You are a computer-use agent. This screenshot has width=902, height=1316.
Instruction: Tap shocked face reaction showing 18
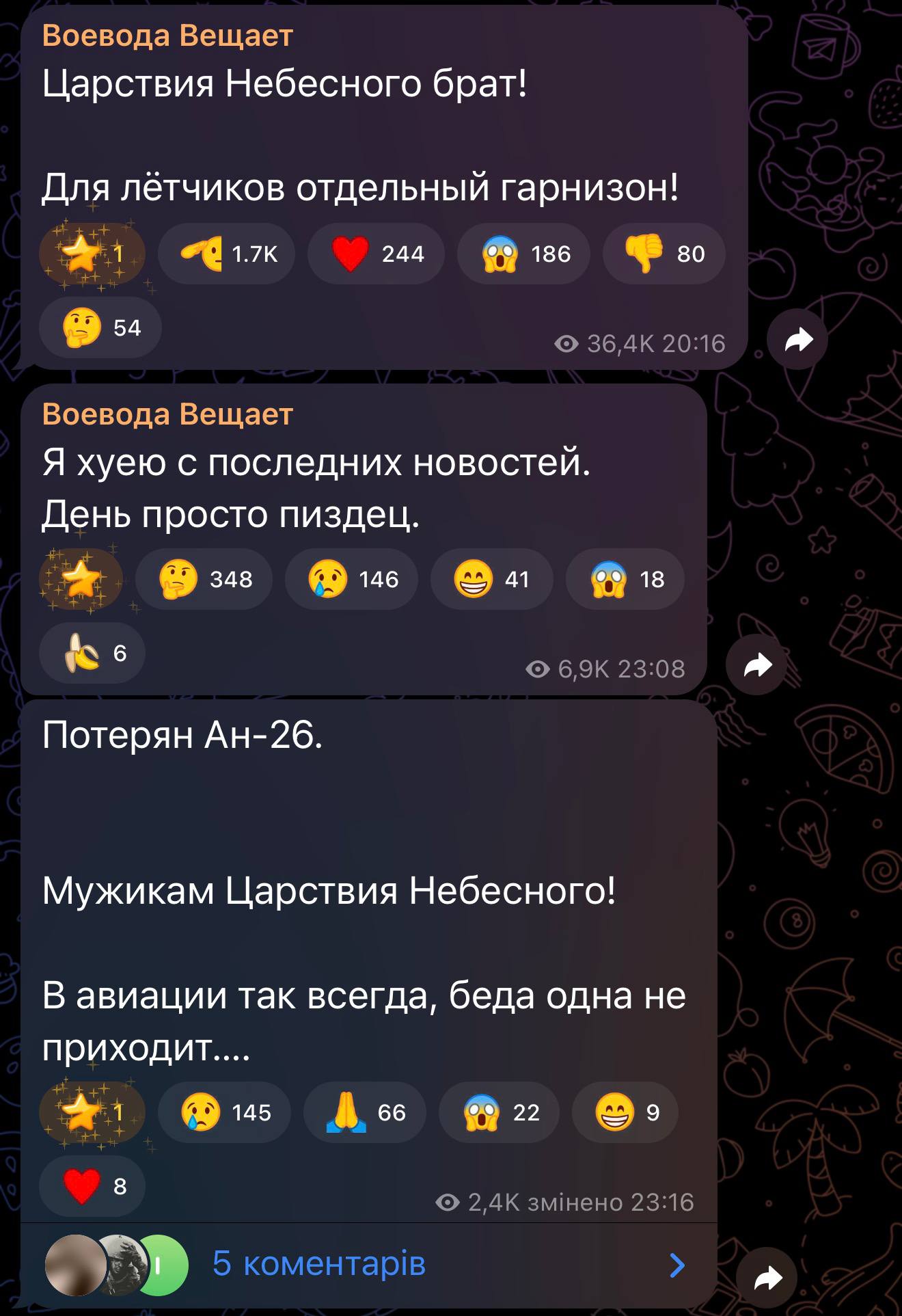point(625,579)
